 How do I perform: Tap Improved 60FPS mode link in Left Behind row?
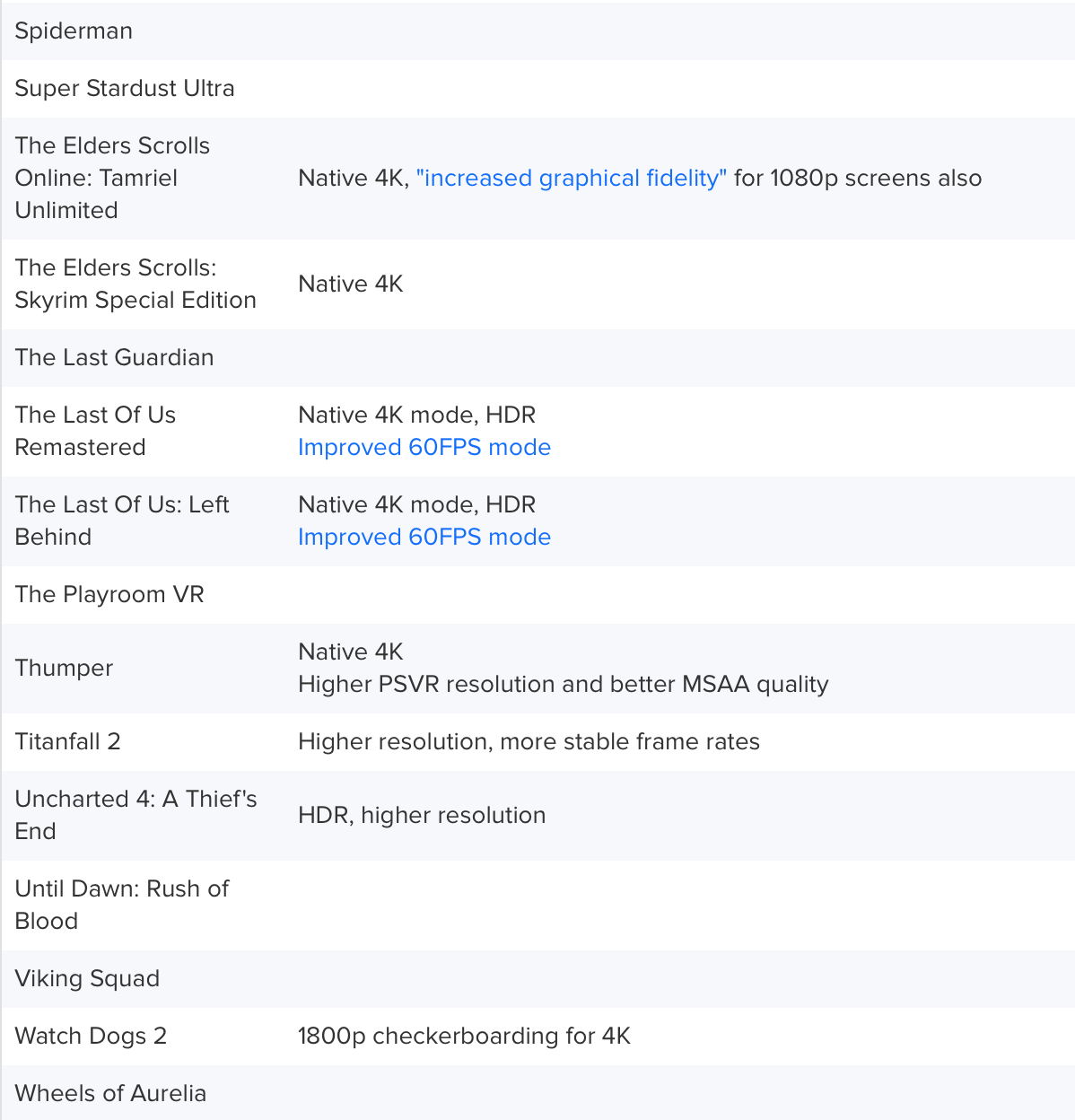424,537
